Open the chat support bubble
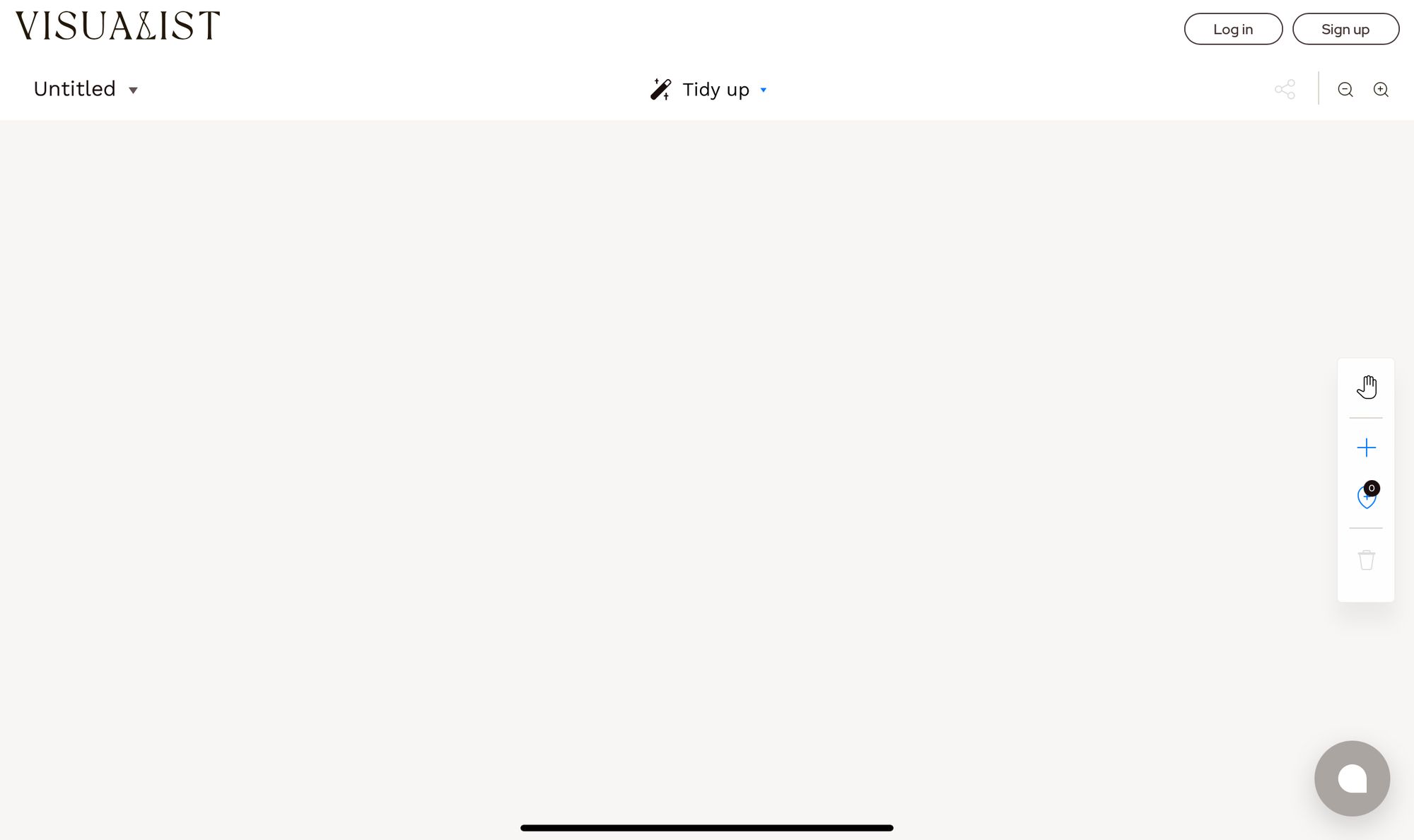This screenshot has width=1414, height=840. 1352,778
